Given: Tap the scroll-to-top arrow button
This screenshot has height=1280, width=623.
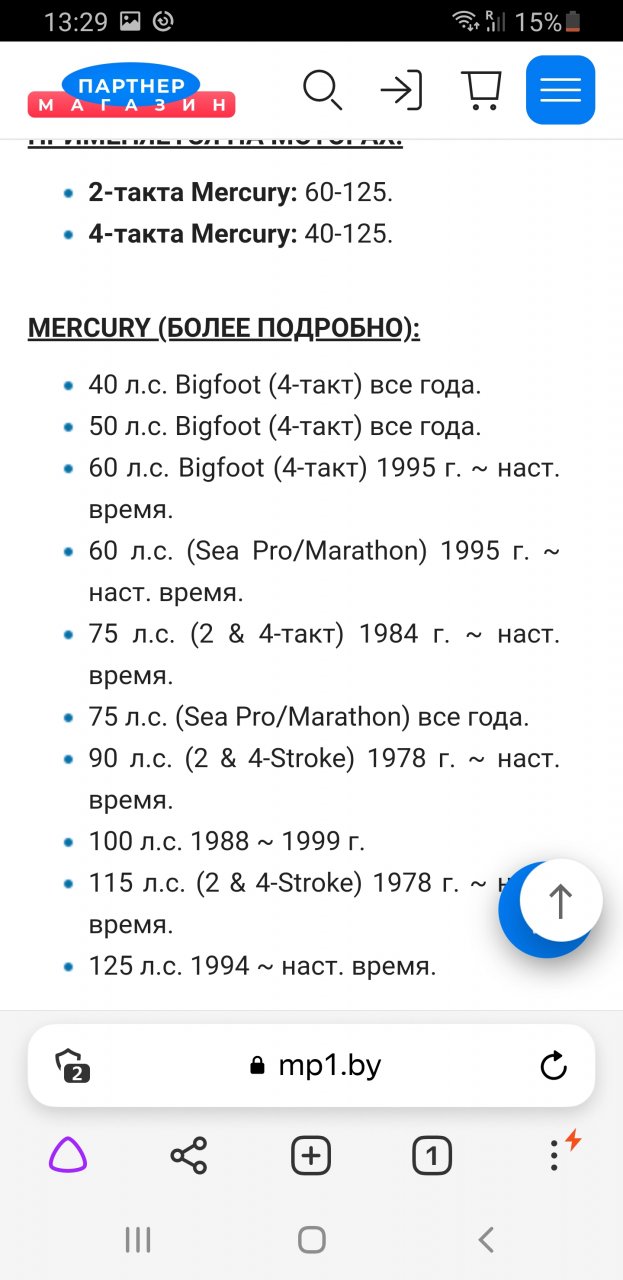Looking at the screenshot, I should [560, 901].
